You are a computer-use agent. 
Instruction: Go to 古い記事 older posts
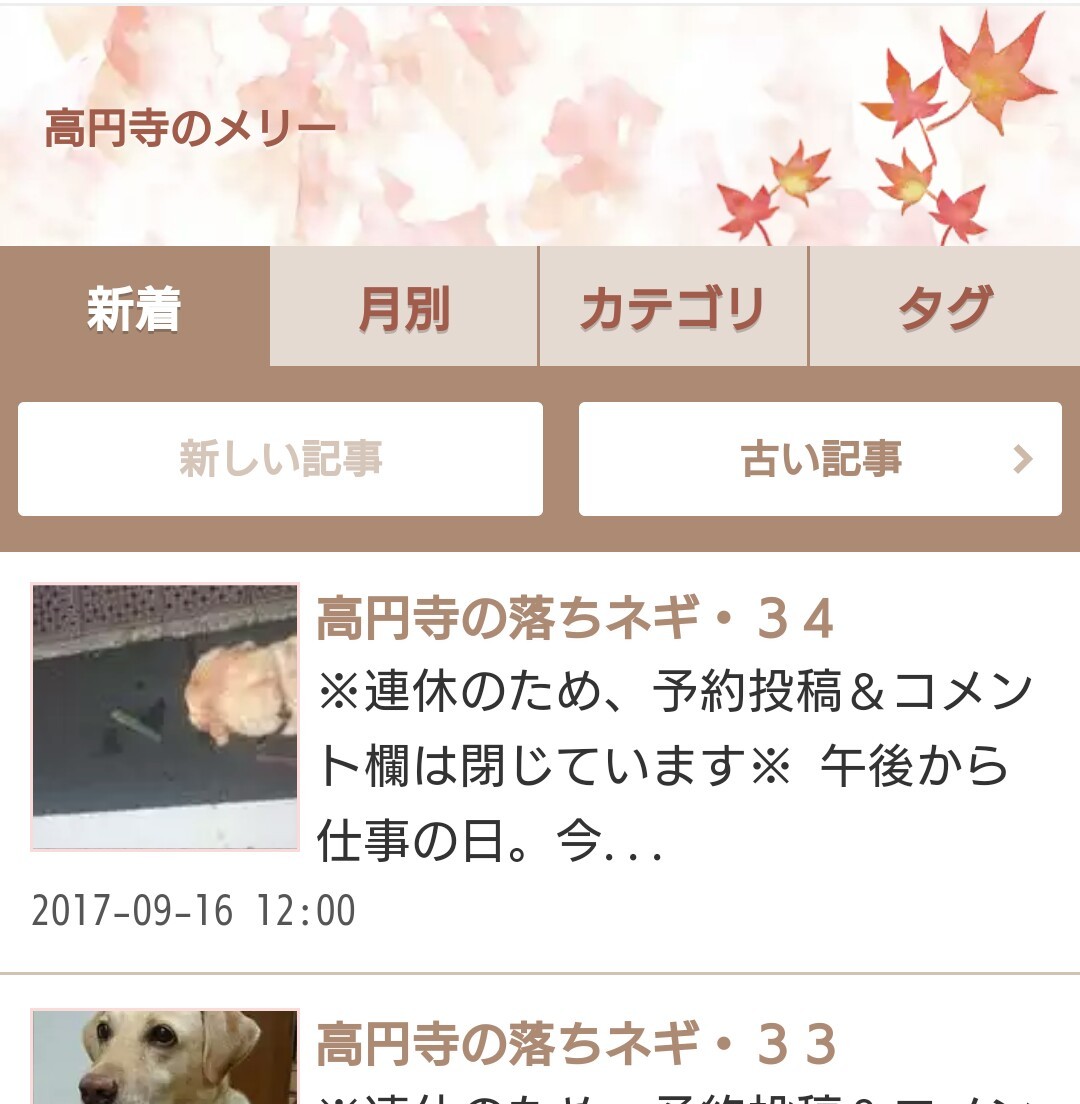point(820,459)
